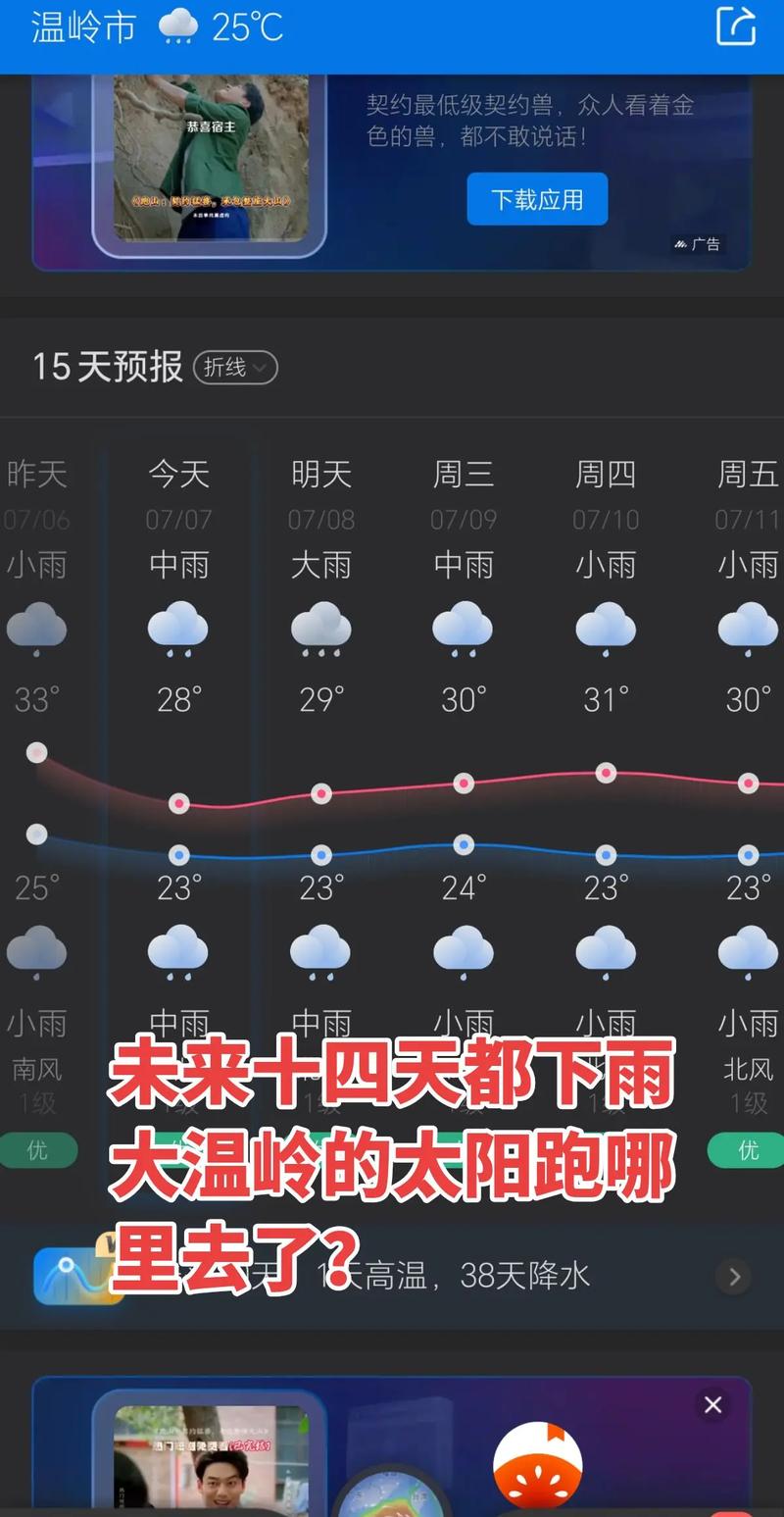Tap today's 中雨 rain cloud icon
The width and height of the screenshot is (784, 1517).
click(177, 628)
